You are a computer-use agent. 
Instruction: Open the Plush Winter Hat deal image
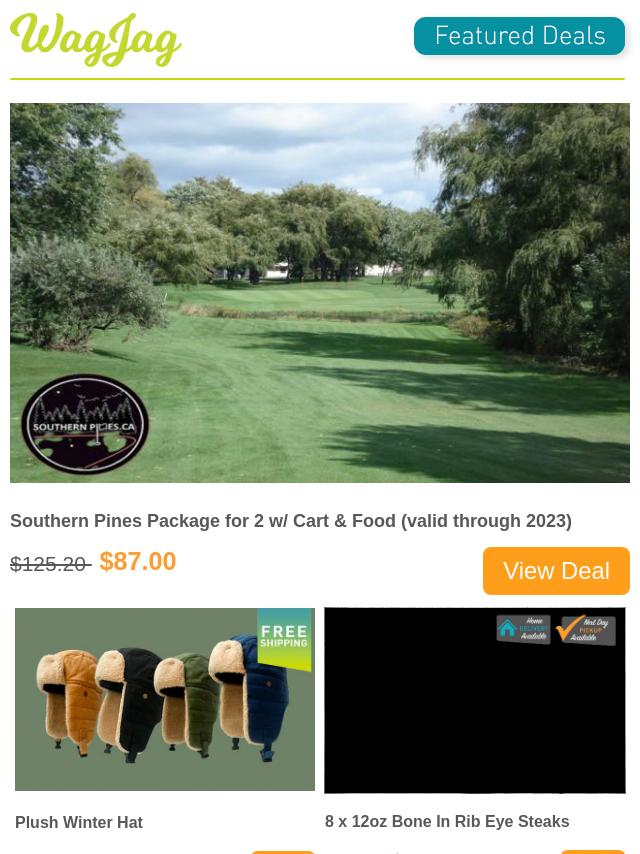pyautogui.click(x=165, y=699)
